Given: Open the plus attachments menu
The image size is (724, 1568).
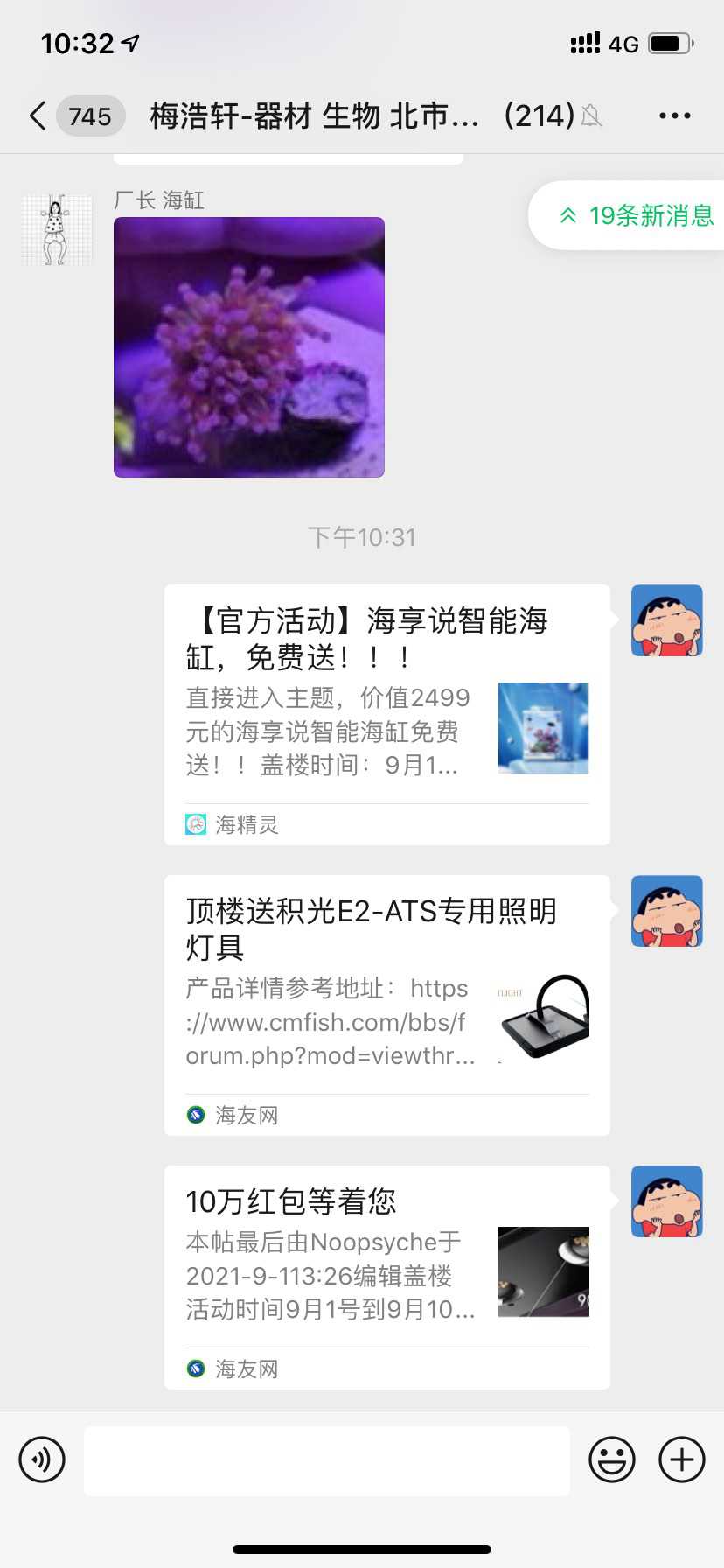Looking at the screenshot, I should (681, 1459).
